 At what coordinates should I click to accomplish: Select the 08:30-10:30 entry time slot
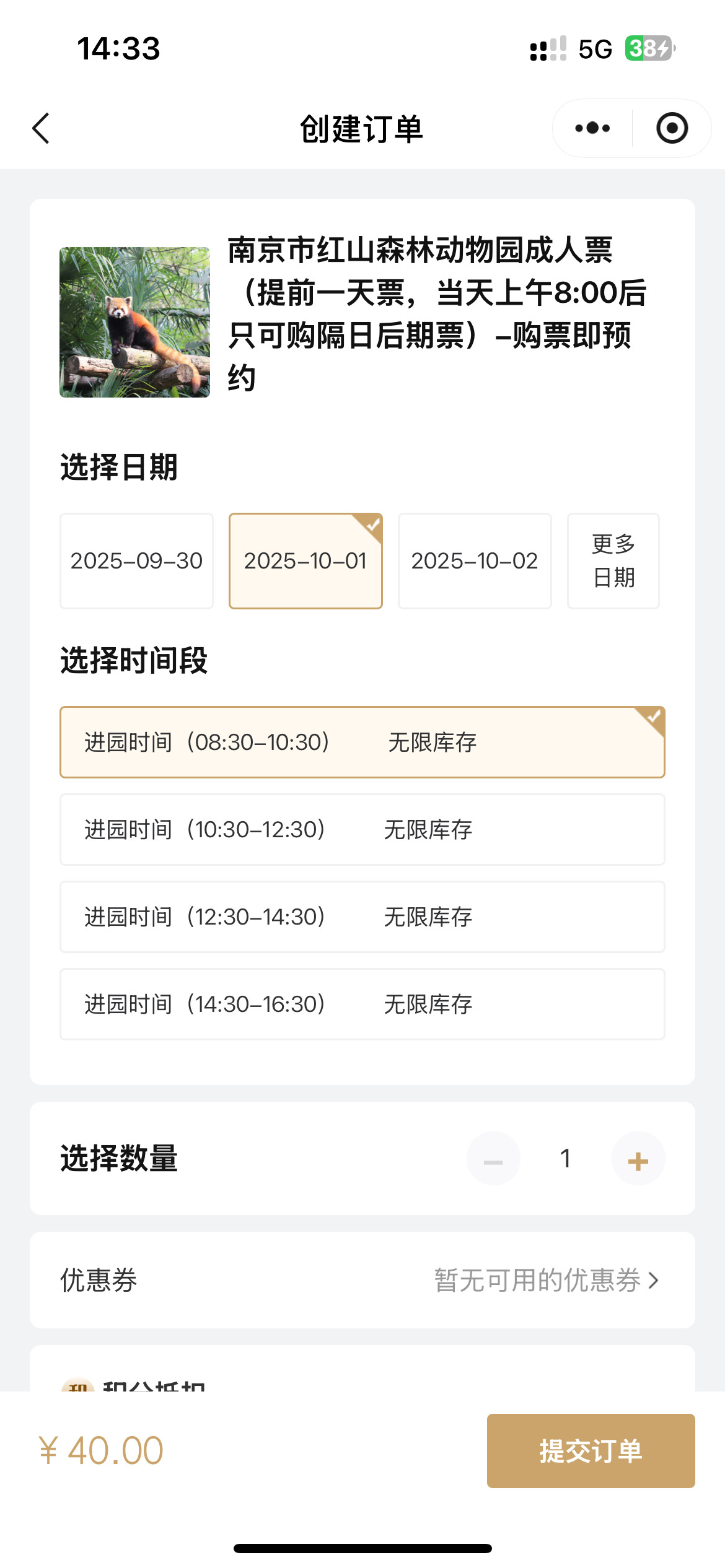point(362,742)
